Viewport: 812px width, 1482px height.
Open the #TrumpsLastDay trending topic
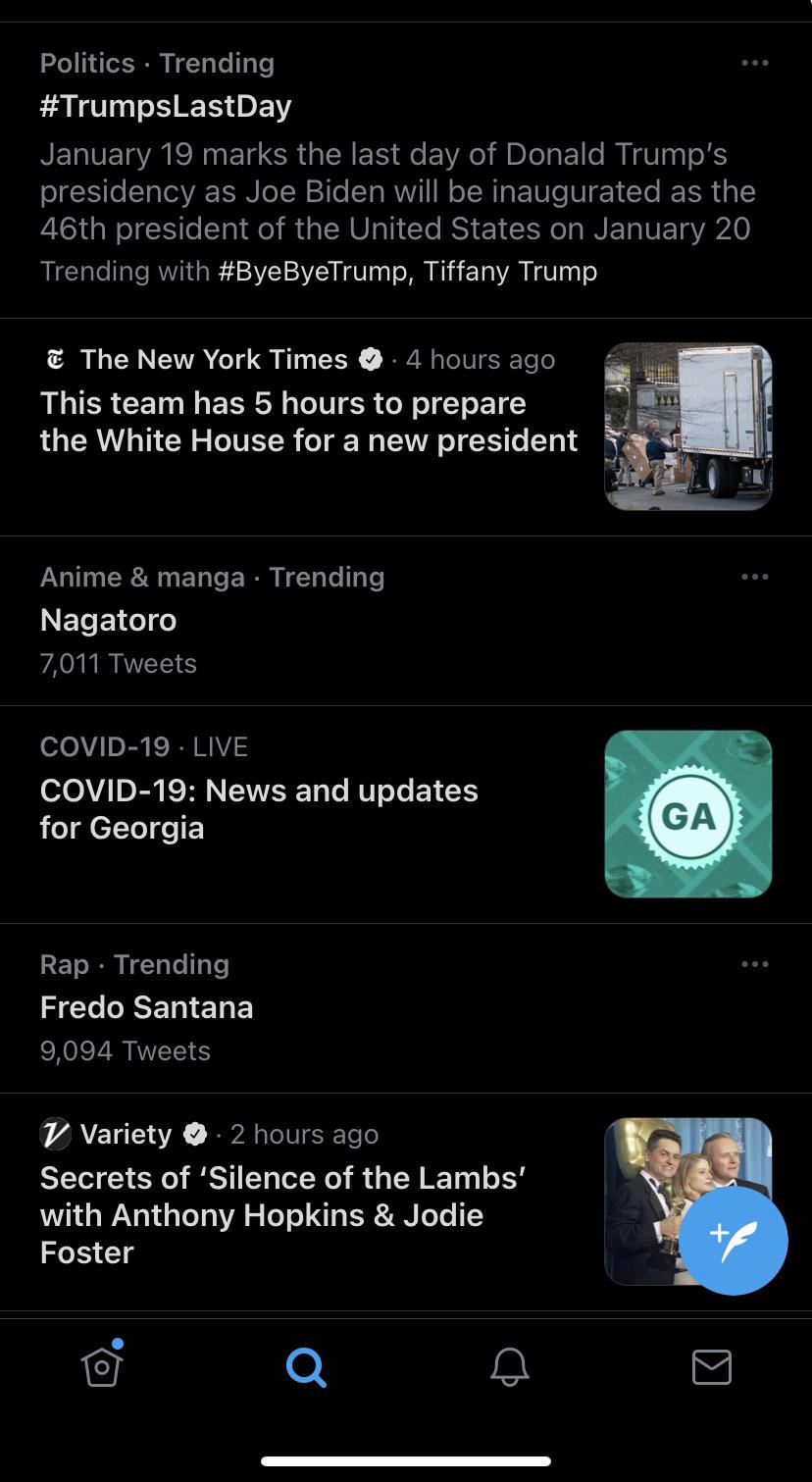tap(167, 106)
